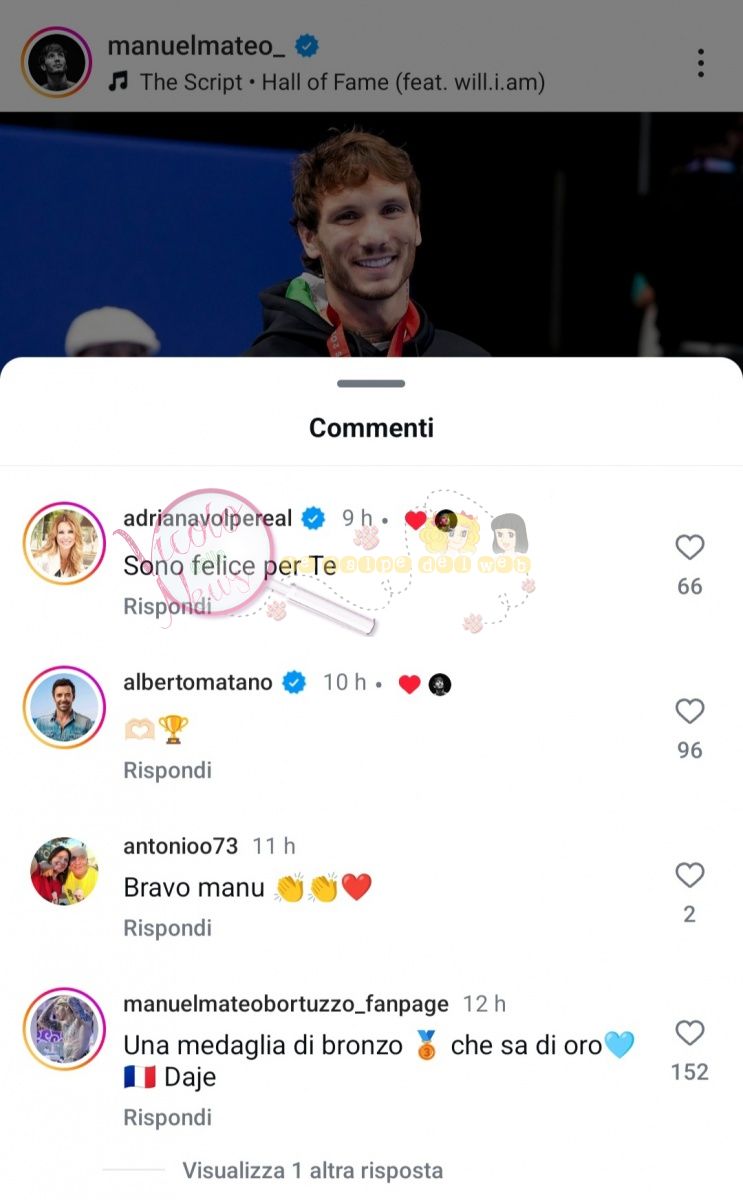
Task: Like albertomatano's comment
Action: point(689,711)
